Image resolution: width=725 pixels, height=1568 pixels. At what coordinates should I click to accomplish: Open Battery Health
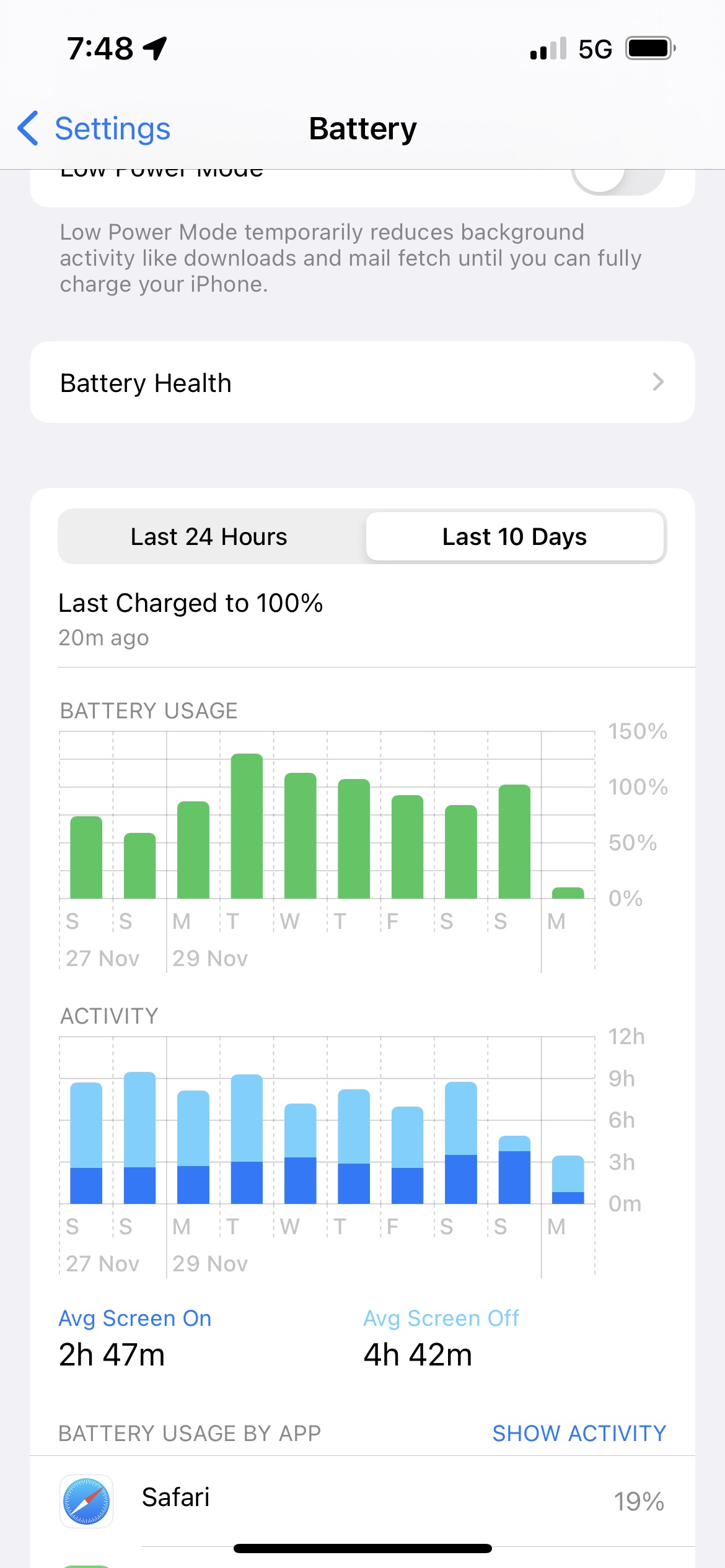(x=362, y=383)
